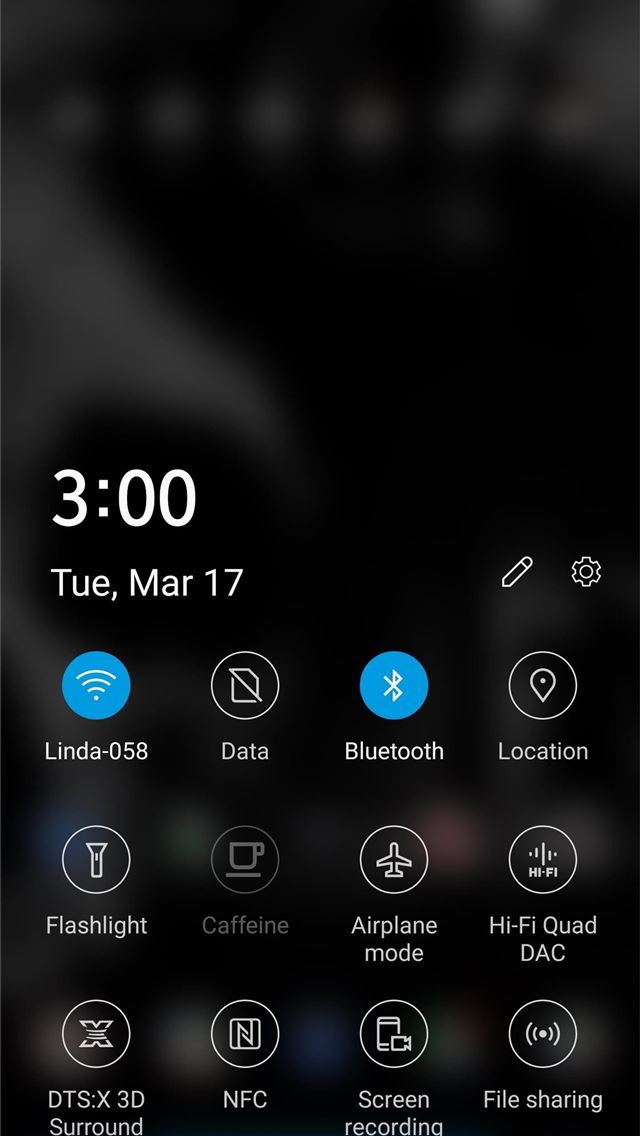Enable File sharing
640x1136 pixels.
click(543, 1034)
